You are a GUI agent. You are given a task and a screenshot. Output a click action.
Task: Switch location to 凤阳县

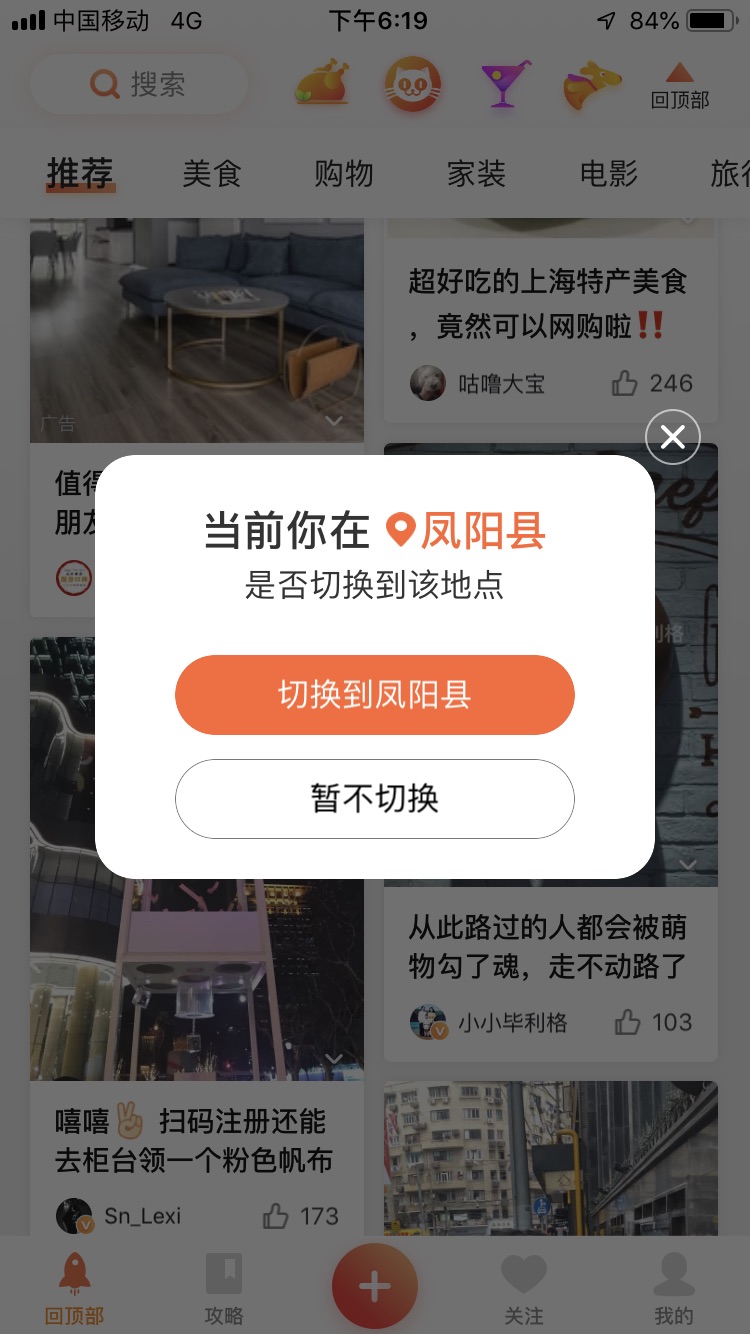tap(374, 695)
